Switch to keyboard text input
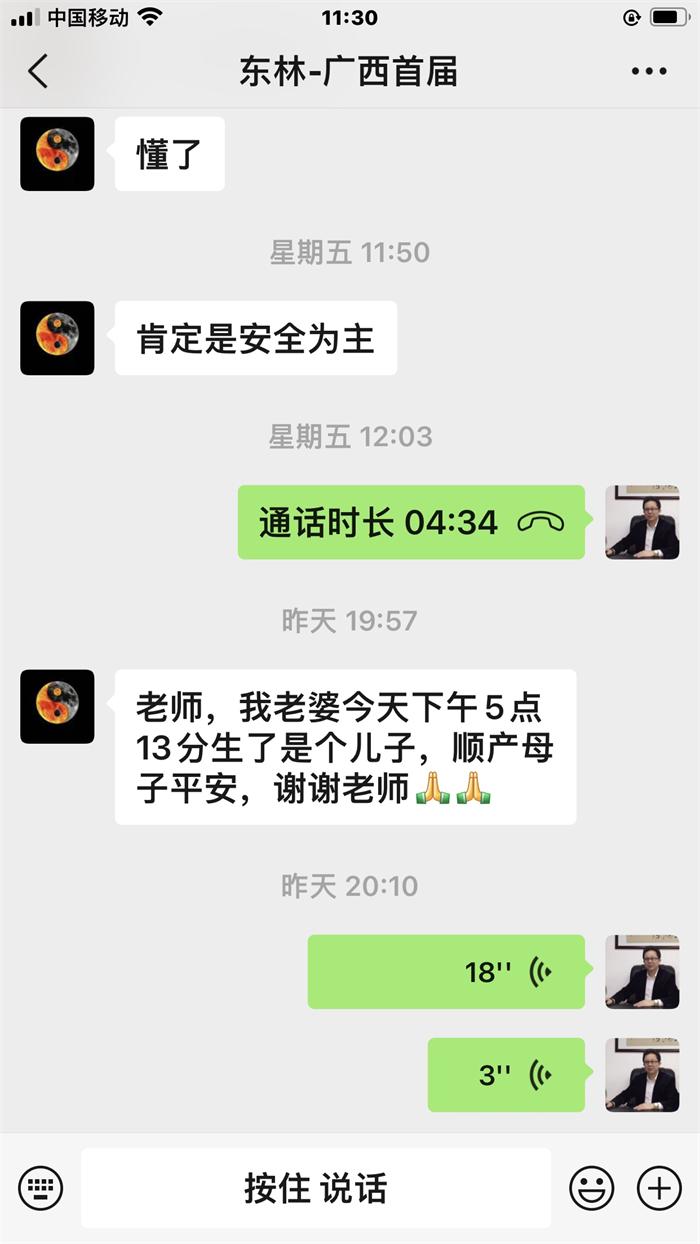 pos(41,1188)
